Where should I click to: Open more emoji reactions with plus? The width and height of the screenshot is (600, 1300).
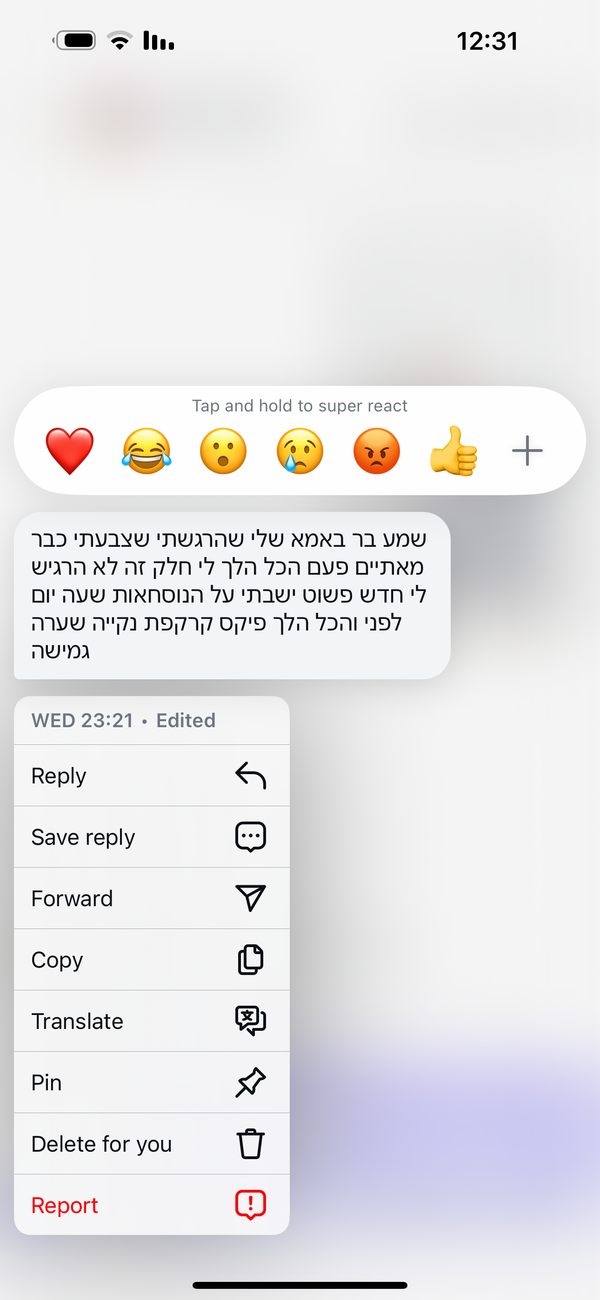coord(527,451)
